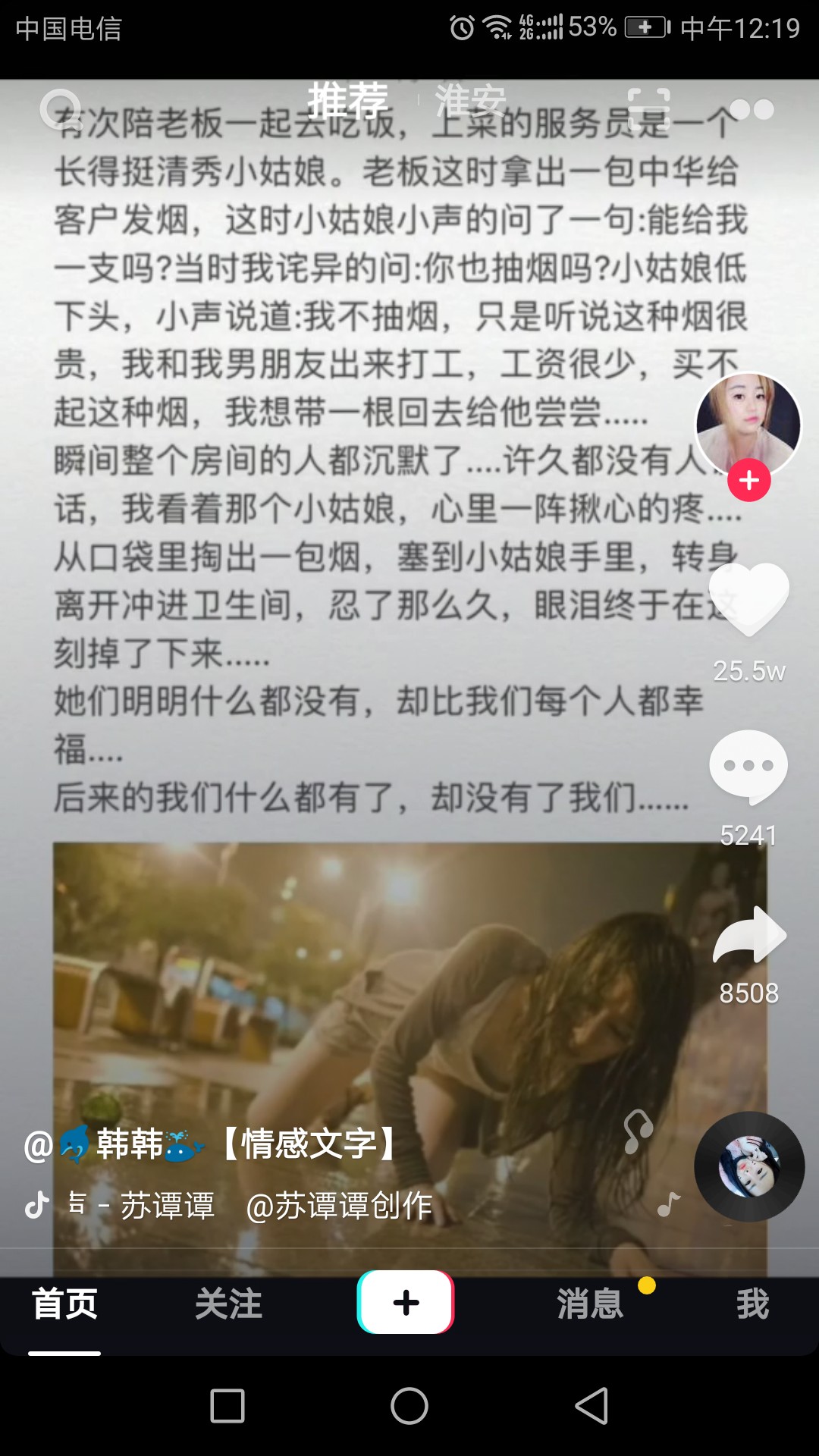Screen dimensions: 819x1456
Task: Open the 消息 tab
Action: tap(590, 1304)
